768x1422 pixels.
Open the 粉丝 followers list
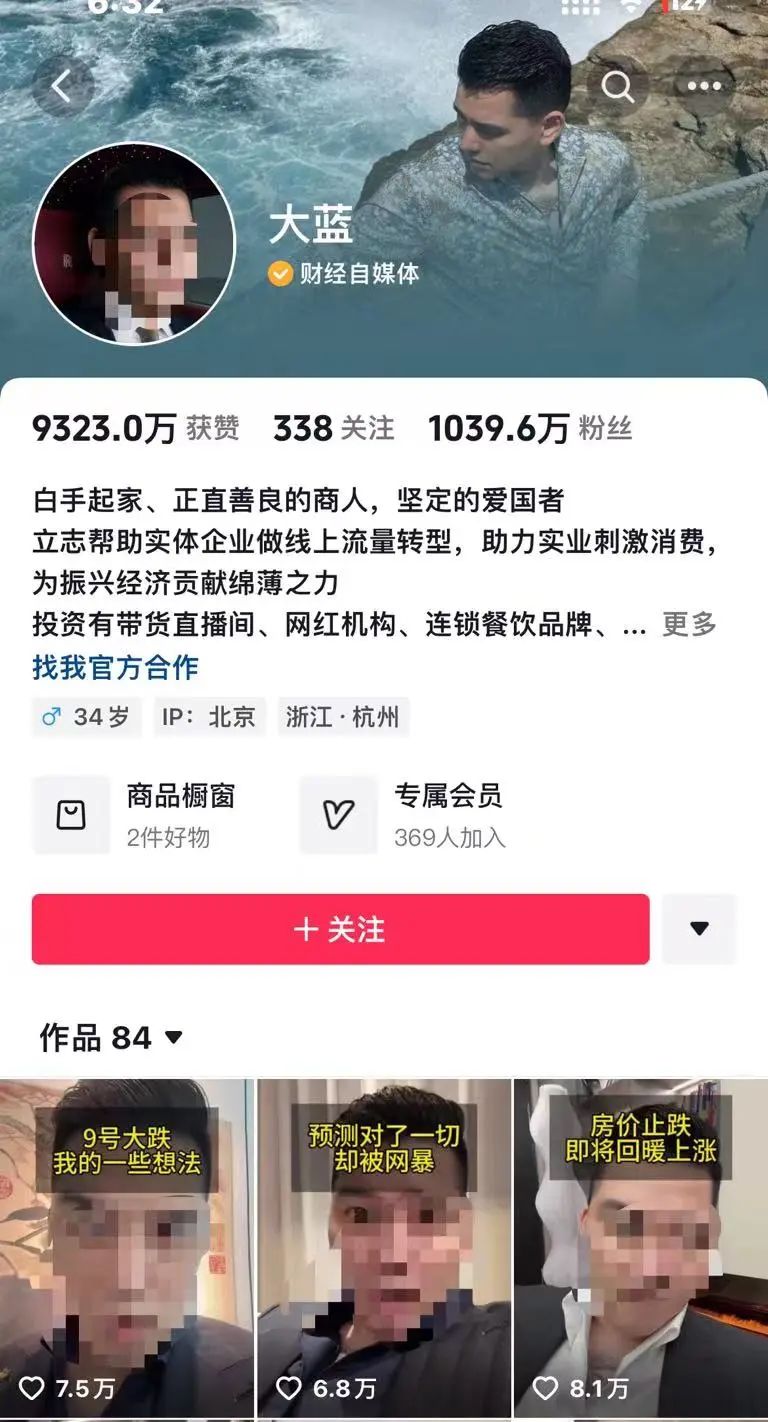tap(529, 429)
